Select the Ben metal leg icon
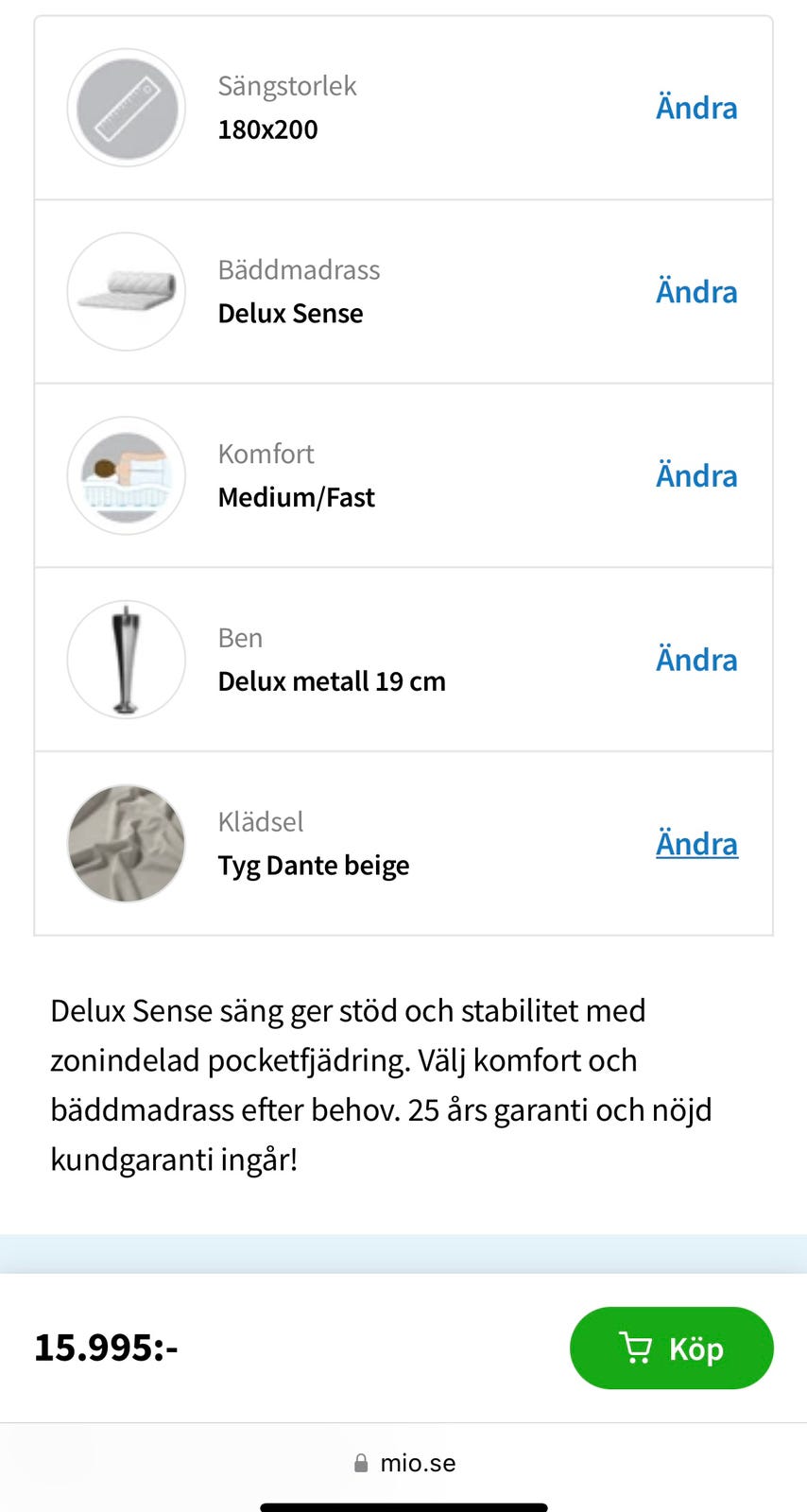This screenshot has height=1512, width=807. [126, 659]
